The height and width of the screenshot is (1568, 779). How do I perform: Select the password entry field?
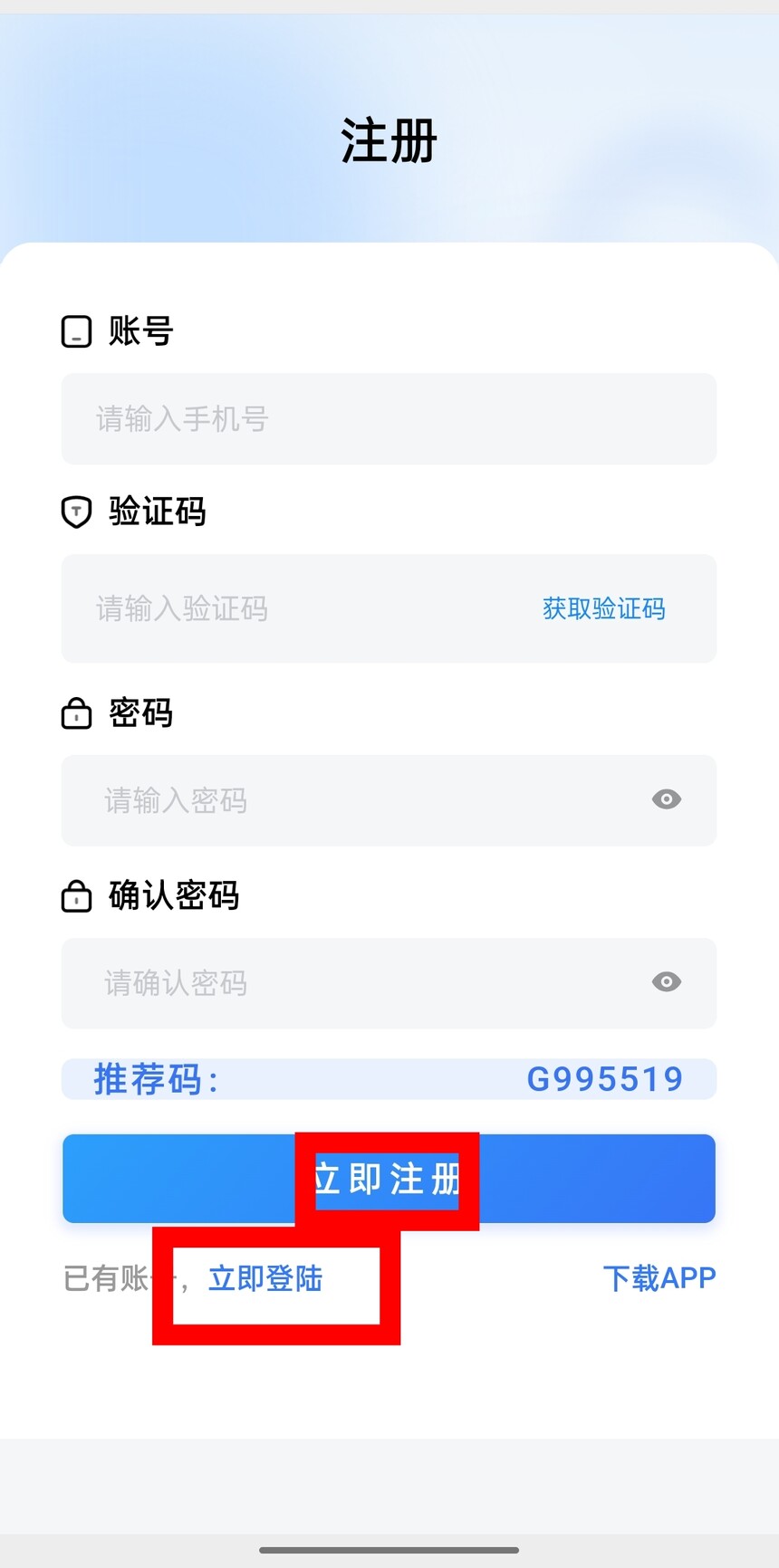[x=362, y=800]
